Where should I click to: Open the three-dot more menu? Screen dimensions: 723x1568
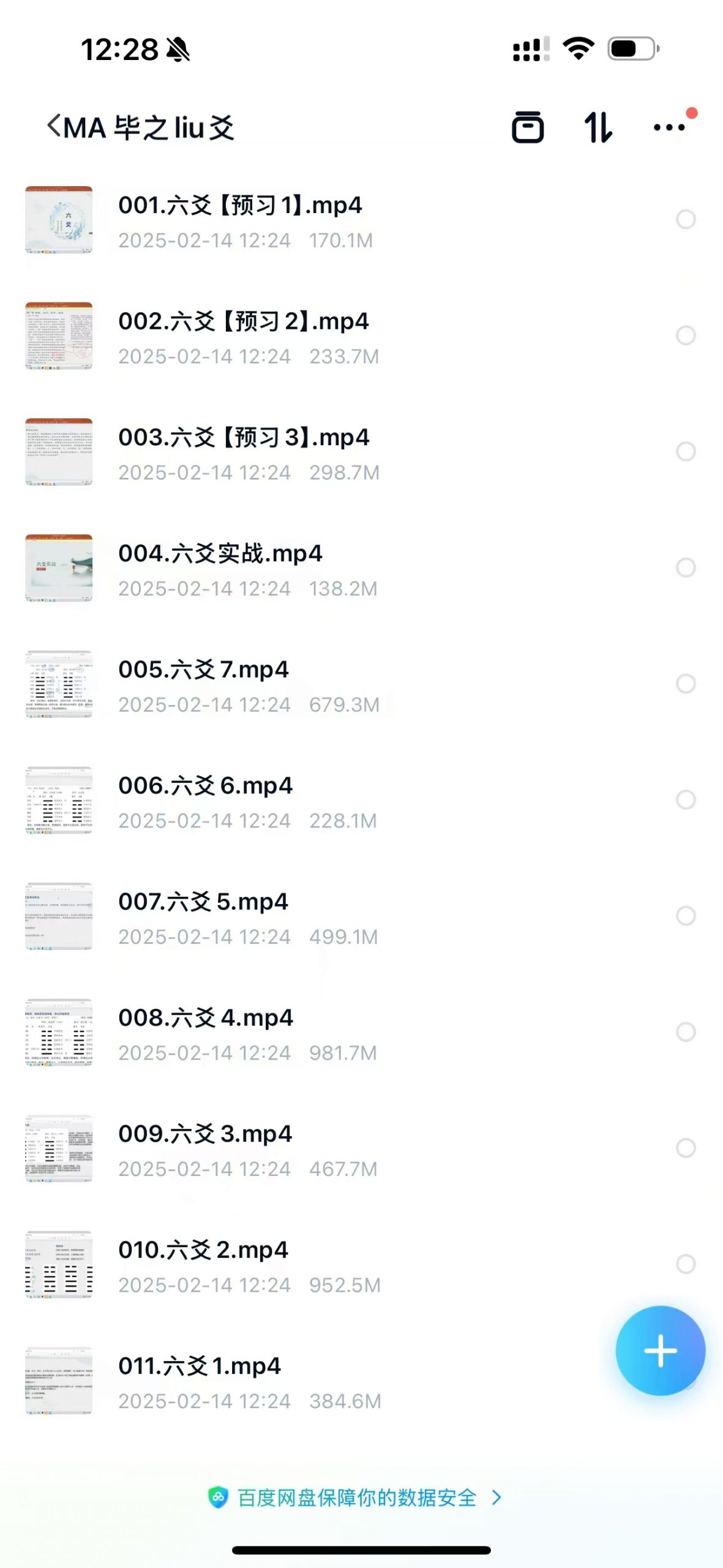click(669, 127)
